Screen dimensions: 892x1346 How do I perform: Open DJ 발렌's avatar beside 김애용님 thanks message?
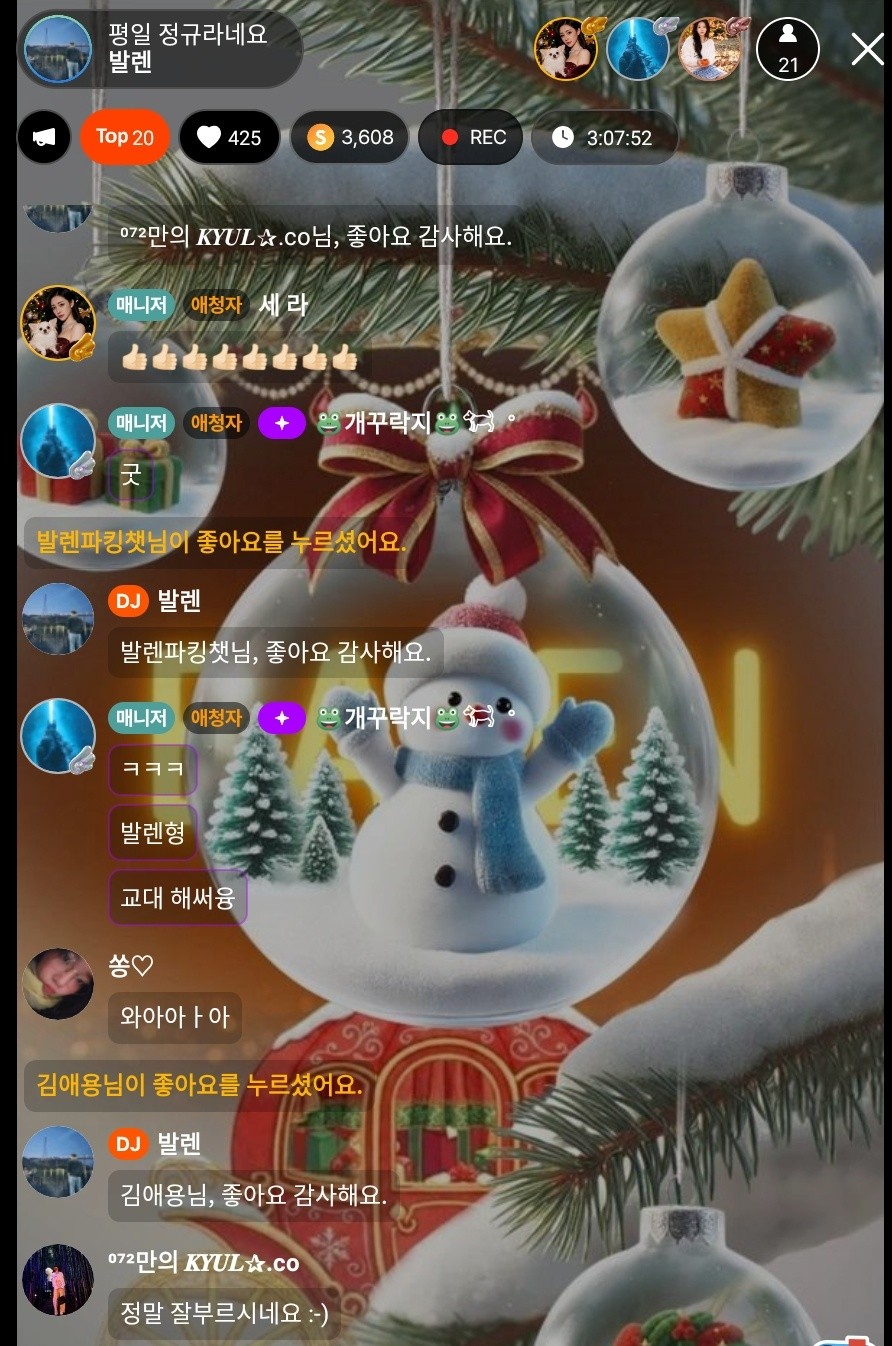[x=58, y=1162]
